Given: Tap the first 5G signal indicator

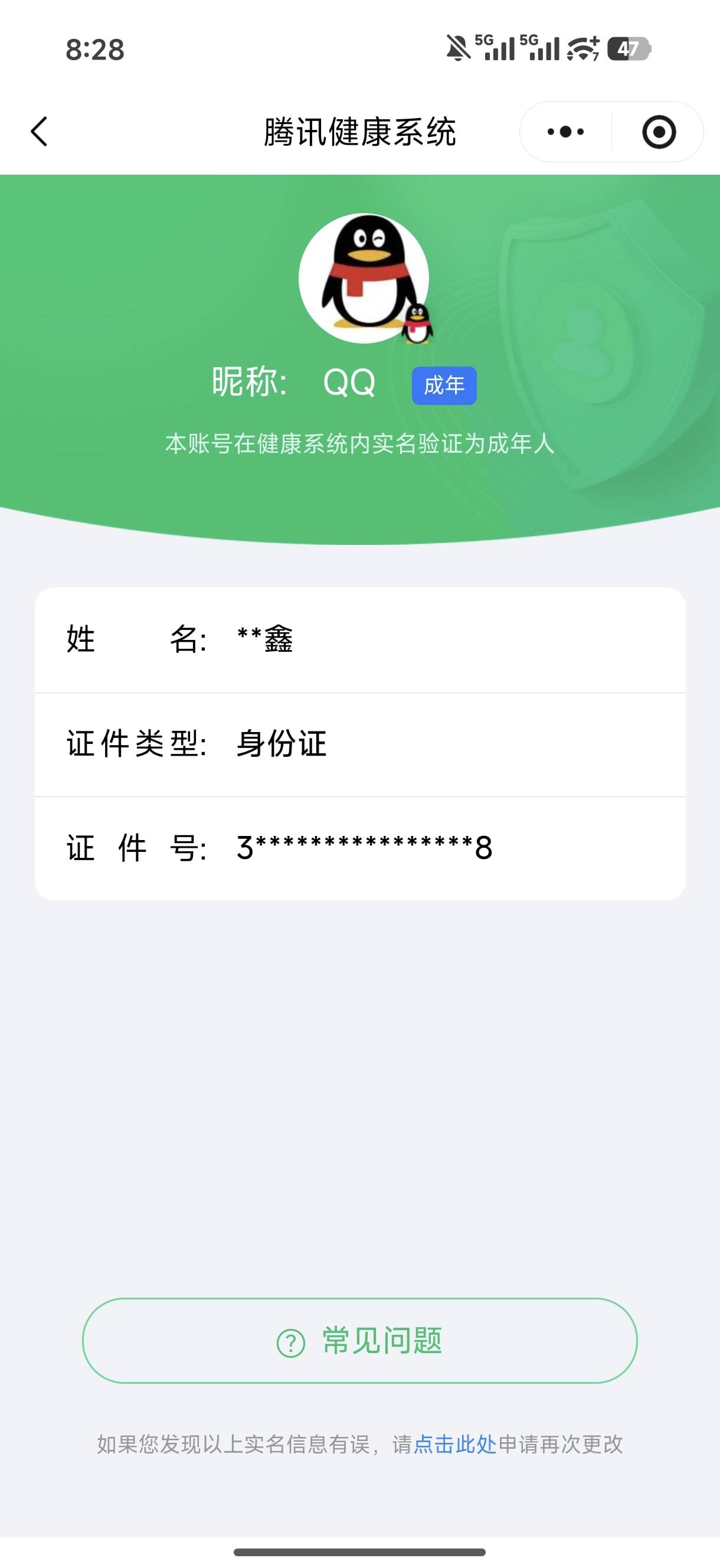Looking at the screenshot, I should point(493,47).
